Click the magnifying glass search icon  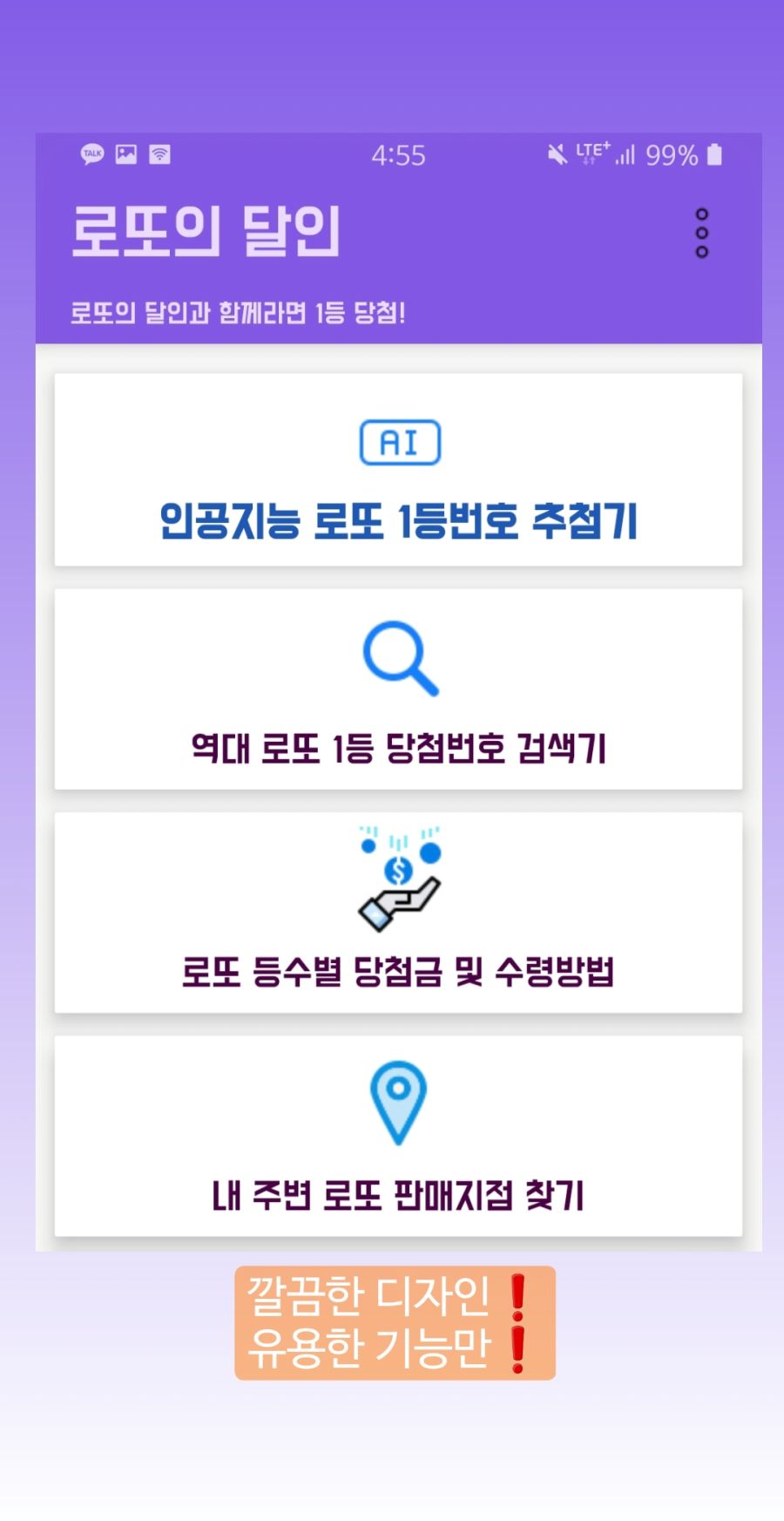(x=399, y=661)
